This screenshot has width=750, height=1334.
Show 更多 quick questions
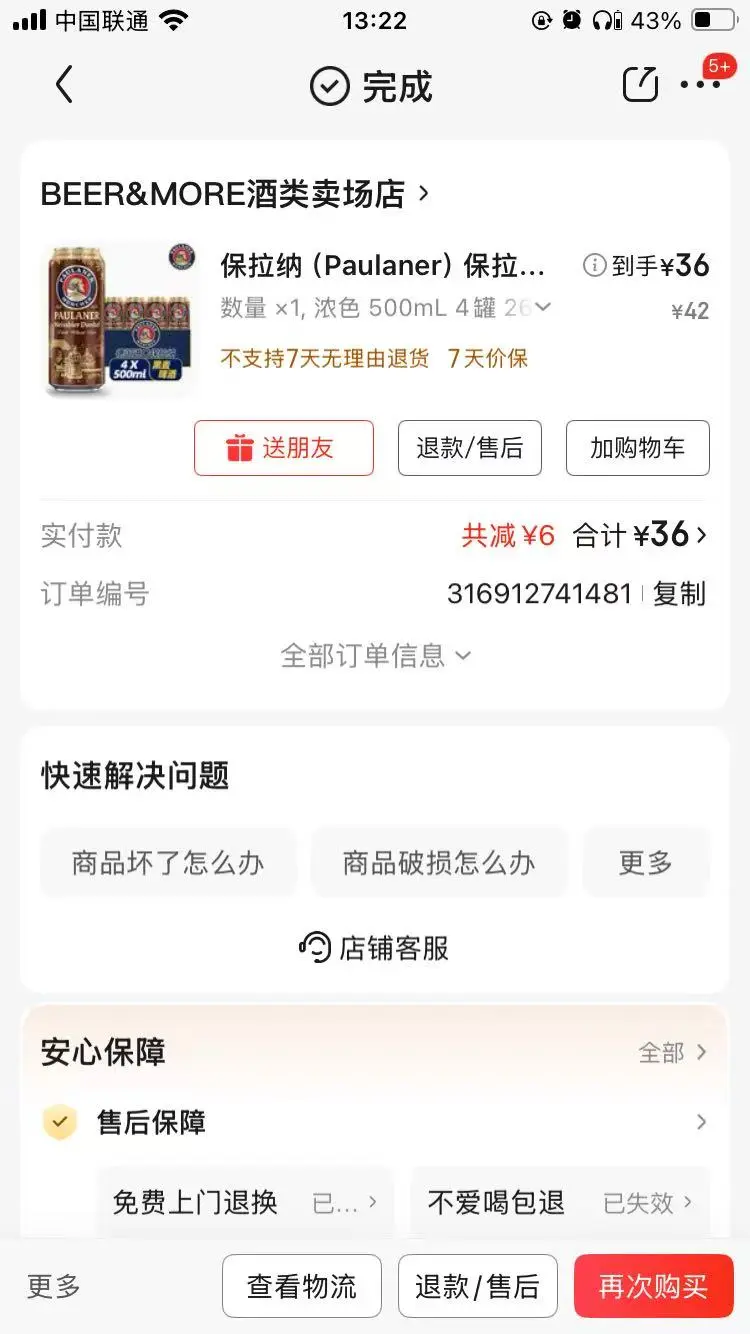click(x=646, y=863)
